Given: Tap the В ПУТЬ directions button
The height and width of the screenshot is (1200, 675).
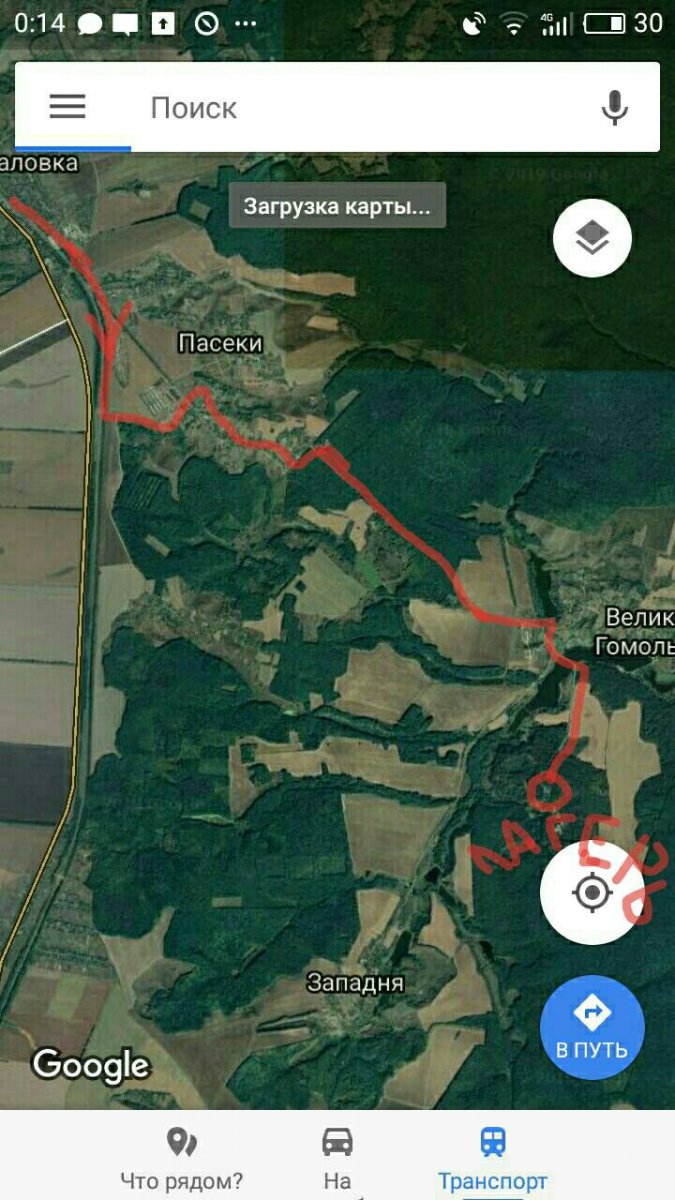Looking at the screenshot, I should click(x=592, y=1026).
